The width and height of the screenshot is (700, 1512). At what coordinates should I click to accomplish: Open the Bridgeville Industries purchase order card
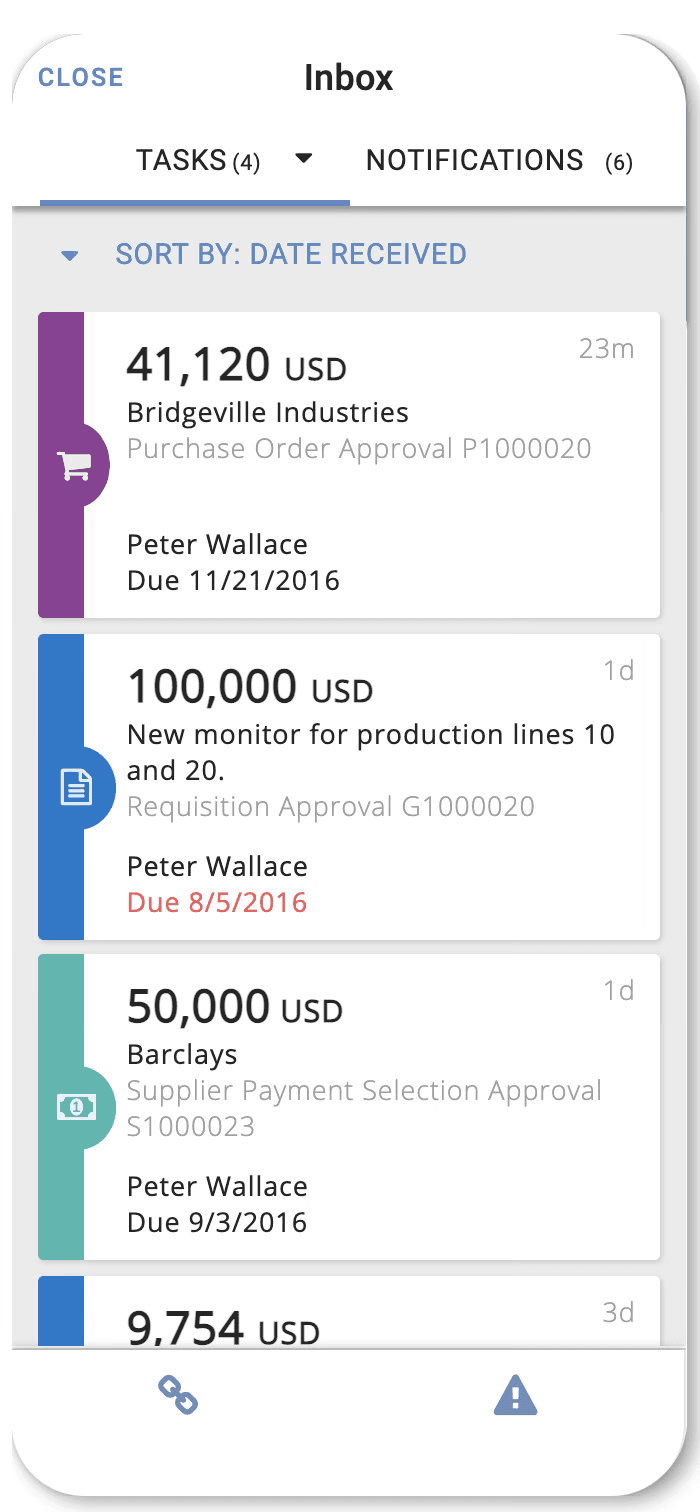[370, 465]
